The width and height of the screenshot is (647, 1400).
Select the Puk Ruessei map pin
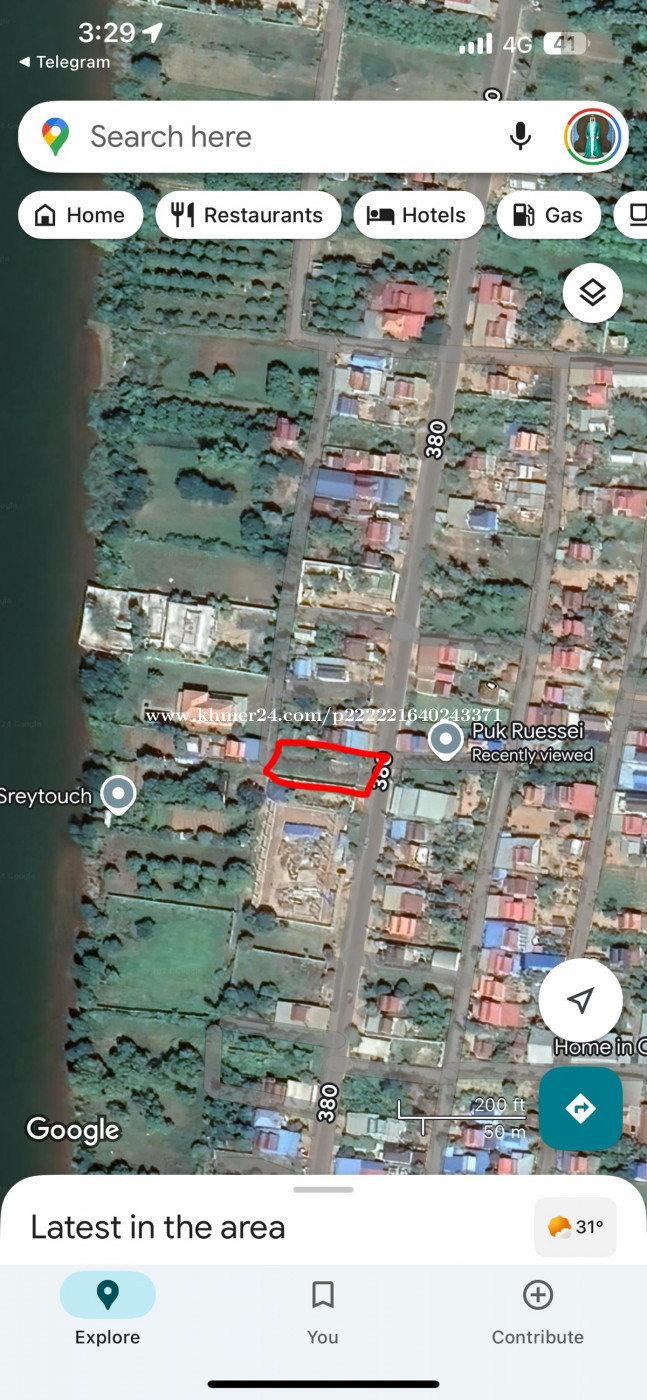pyautogui.click(x=445, y=741)
